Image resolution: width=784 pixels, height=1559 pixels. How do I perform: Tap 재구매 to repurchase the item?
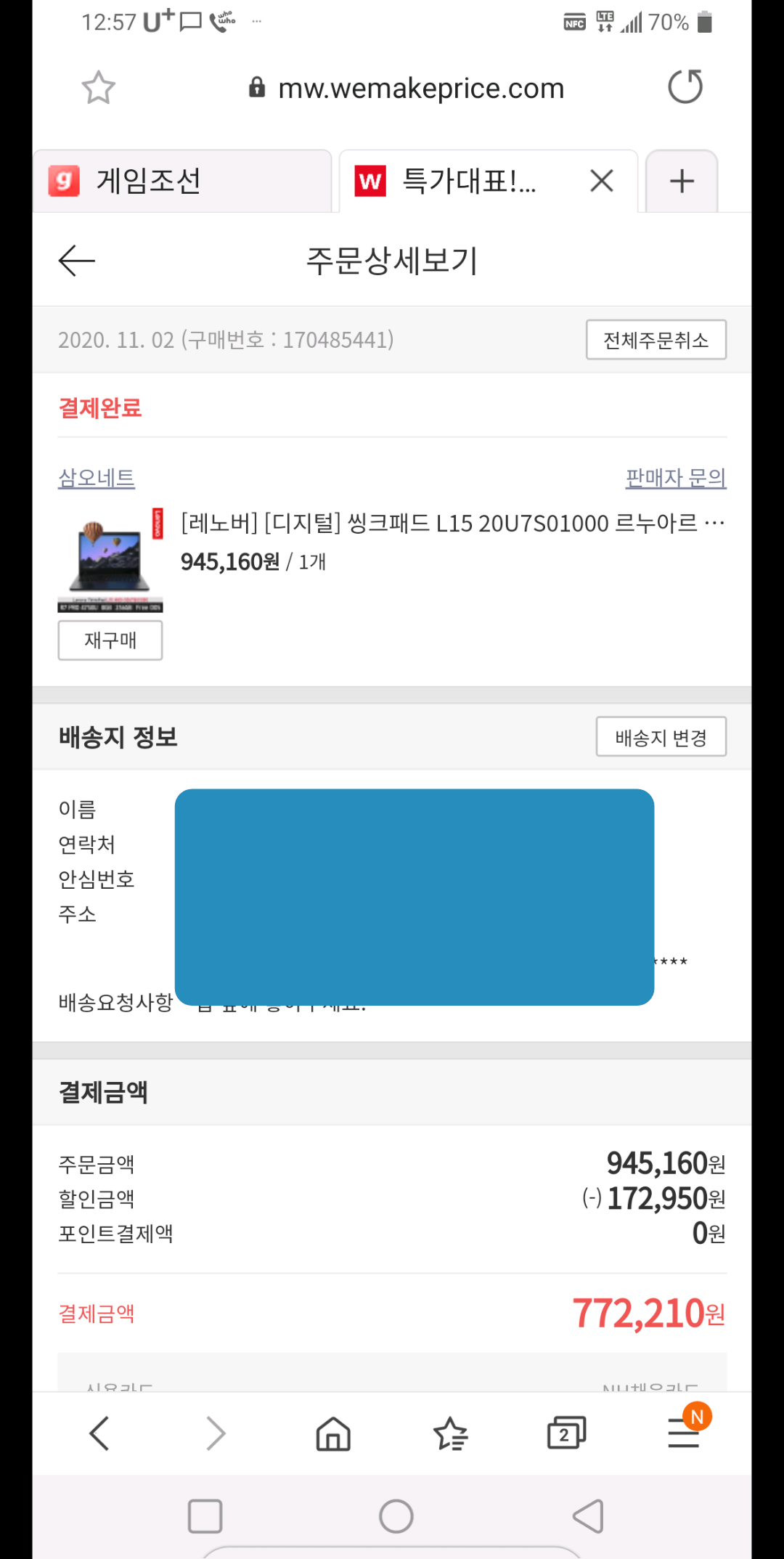pos(110,640)
